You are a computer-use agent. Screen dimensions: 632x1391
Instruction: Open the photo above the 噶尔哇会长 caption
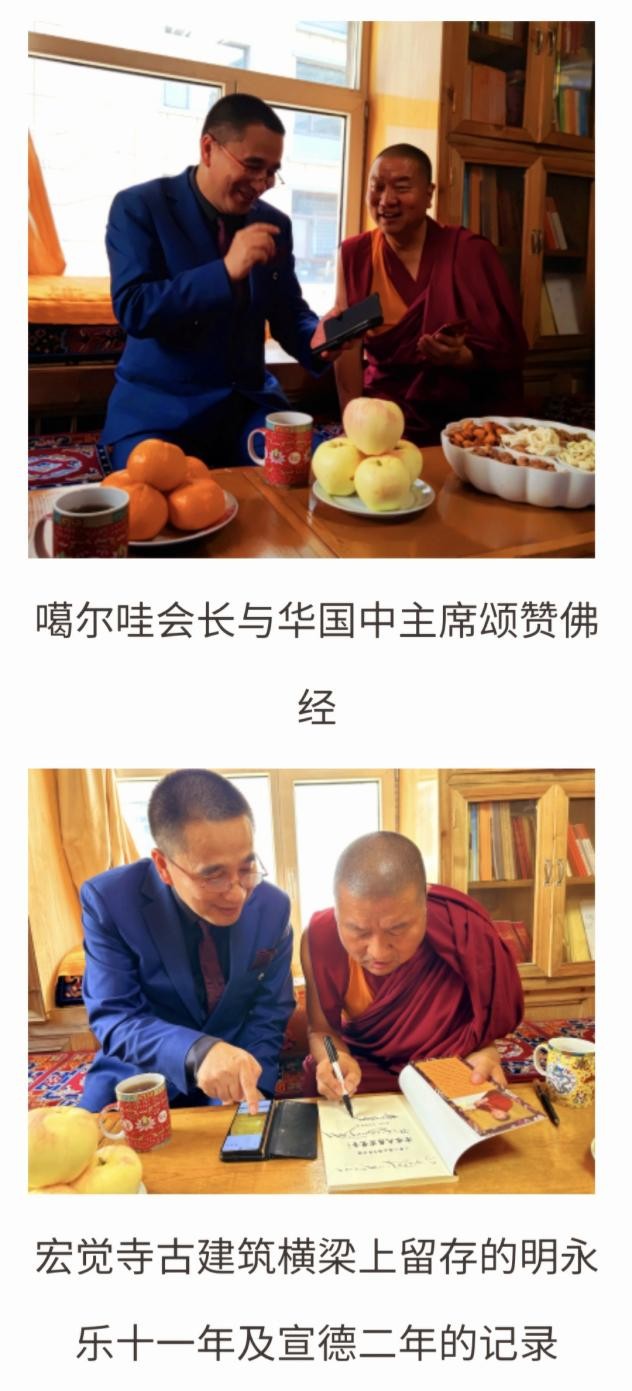pos(311,289)
